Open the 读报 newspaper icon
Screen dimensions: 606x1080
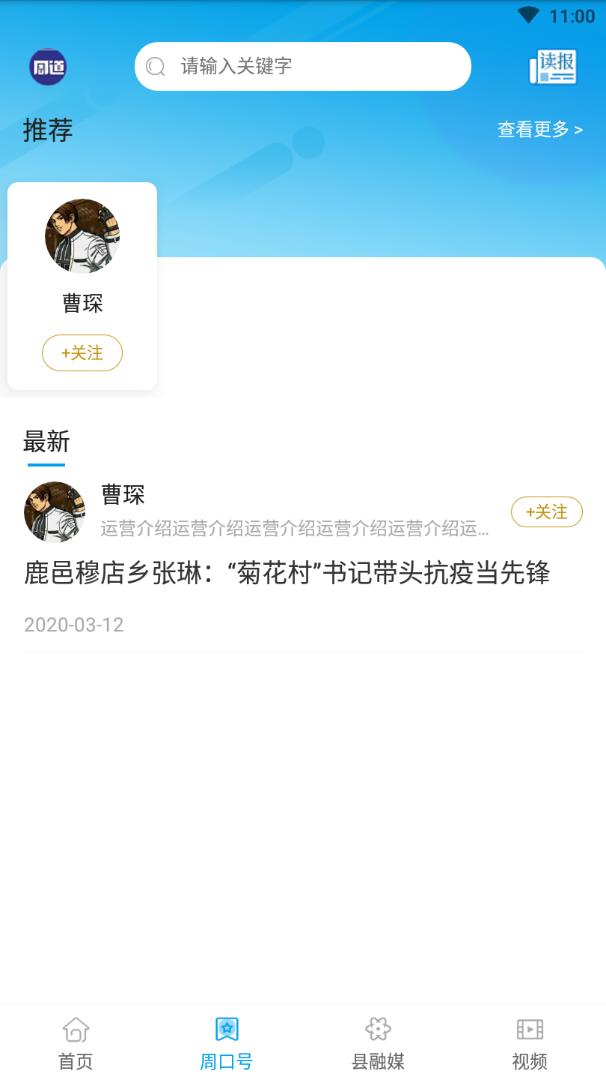[x=552, y=67]
